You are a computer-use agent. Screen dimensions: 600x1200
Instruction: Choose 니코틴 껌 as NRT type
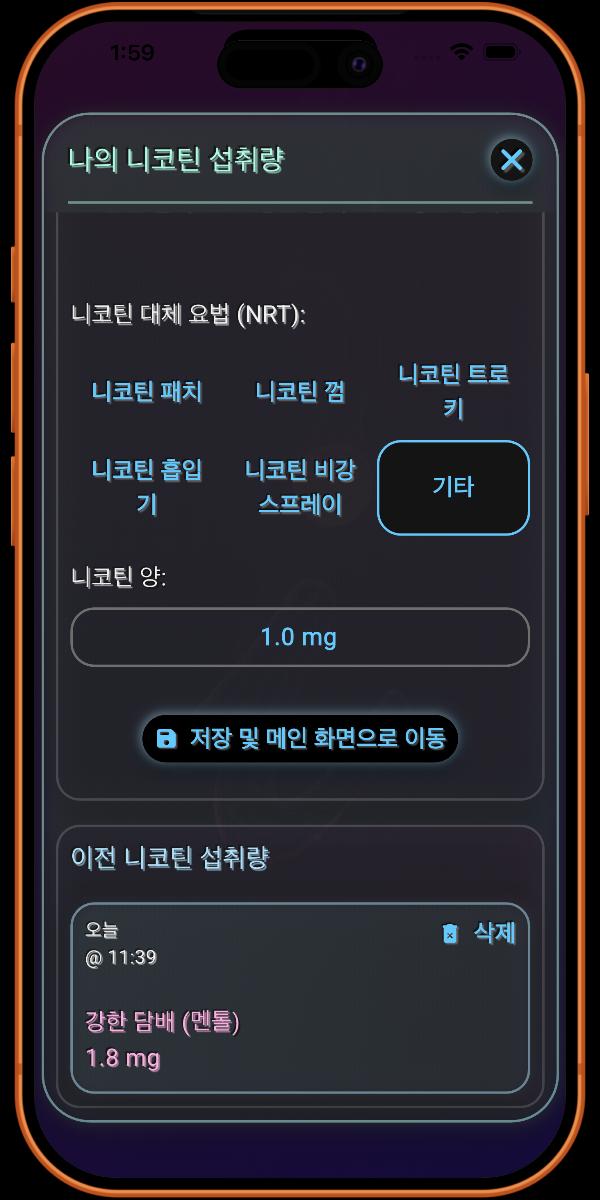click(x=300, y=391)
